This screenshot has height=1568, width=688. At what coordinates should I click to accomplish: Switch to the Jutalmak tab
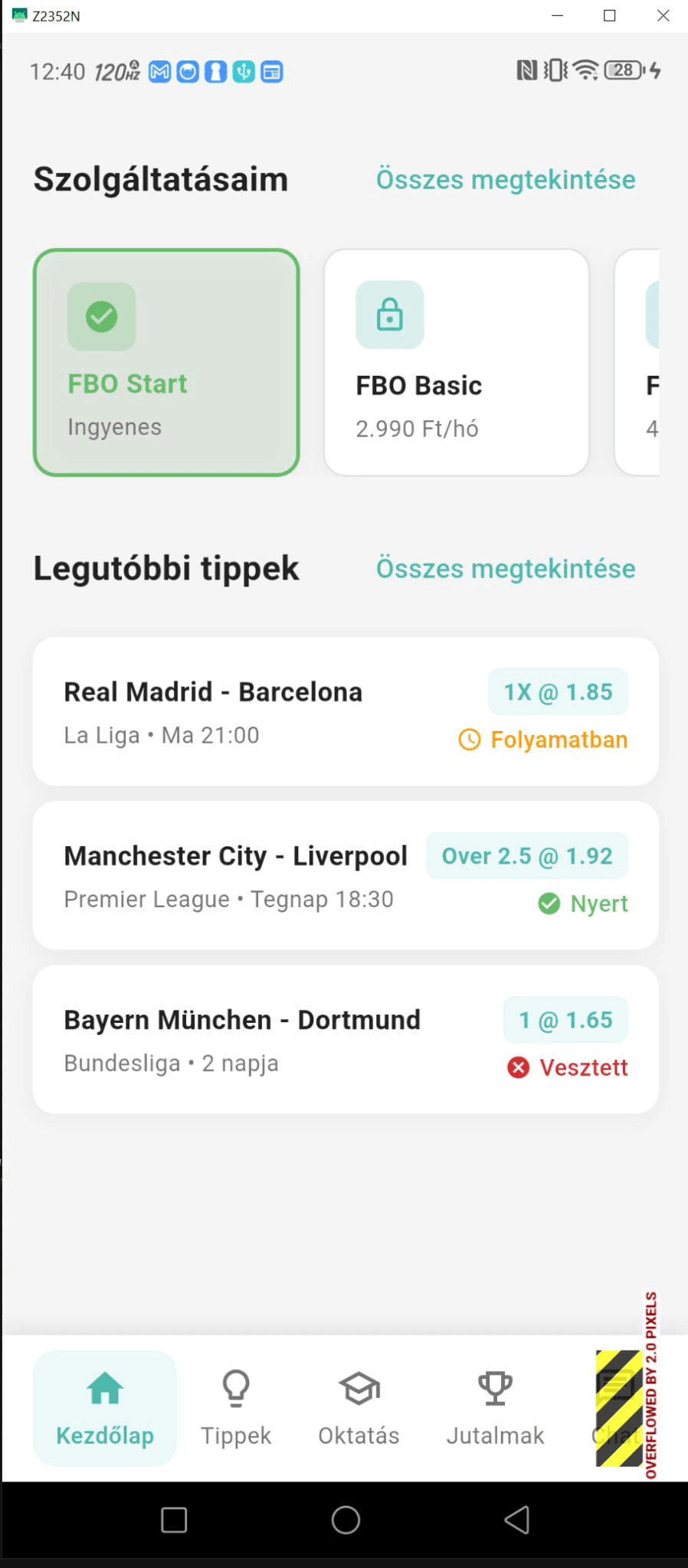(495, 1407)
